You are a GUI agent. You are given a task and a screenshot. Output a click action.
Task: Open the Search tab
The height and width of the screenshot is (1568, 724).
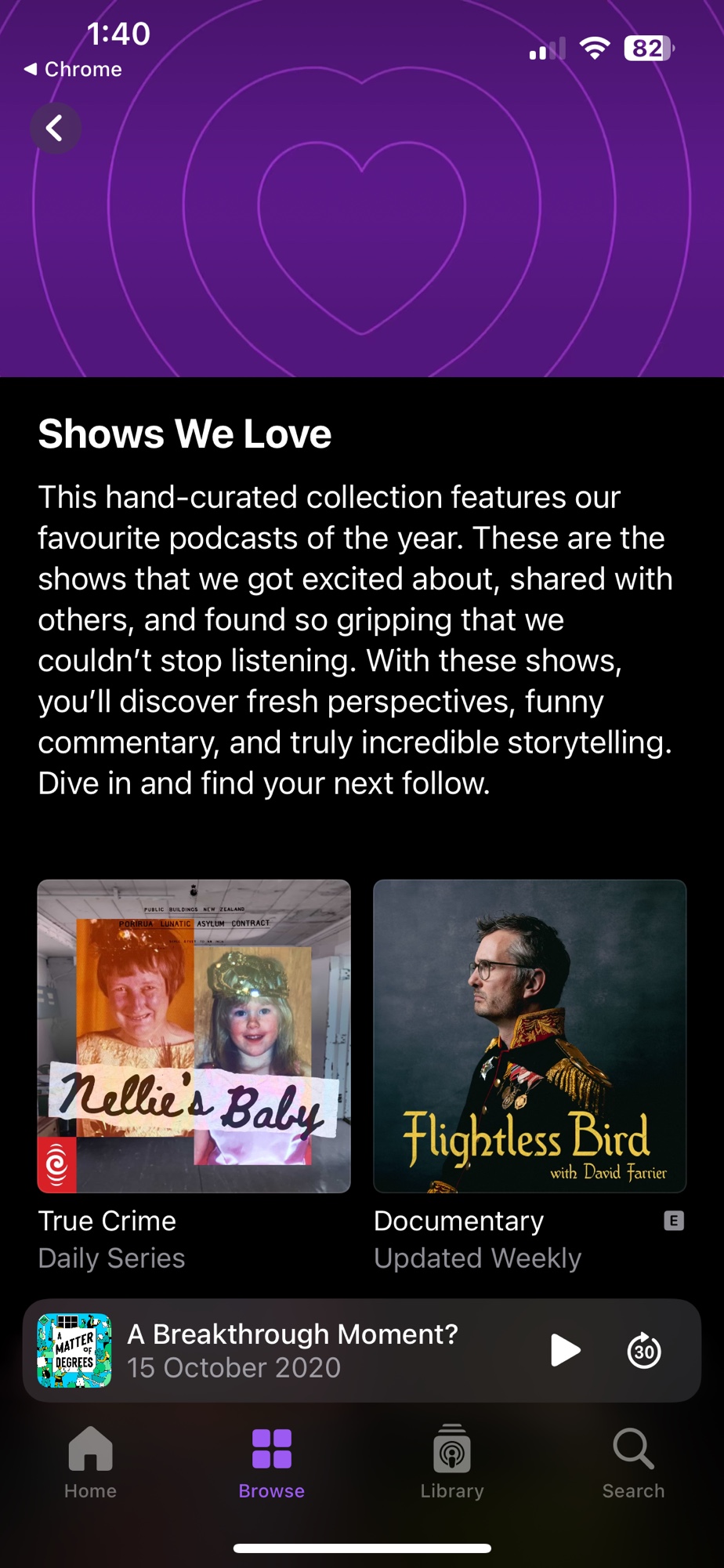pyautogui.click(x=633, y=1463)
